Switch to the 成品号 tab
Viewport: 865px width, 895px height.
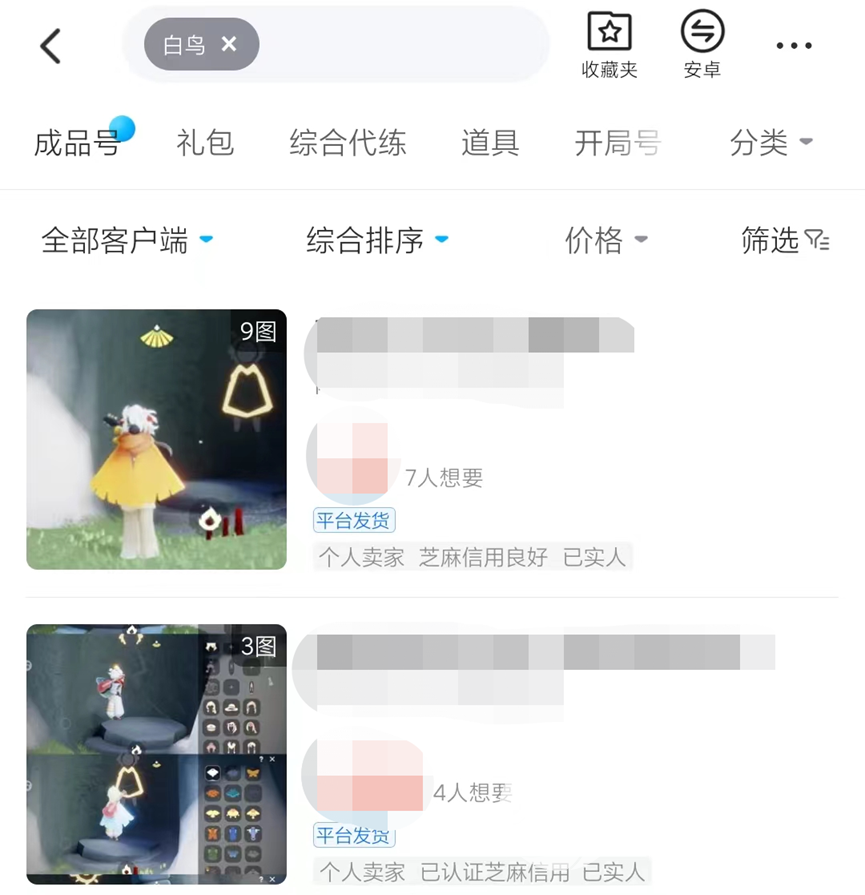[x=77, y=143]
